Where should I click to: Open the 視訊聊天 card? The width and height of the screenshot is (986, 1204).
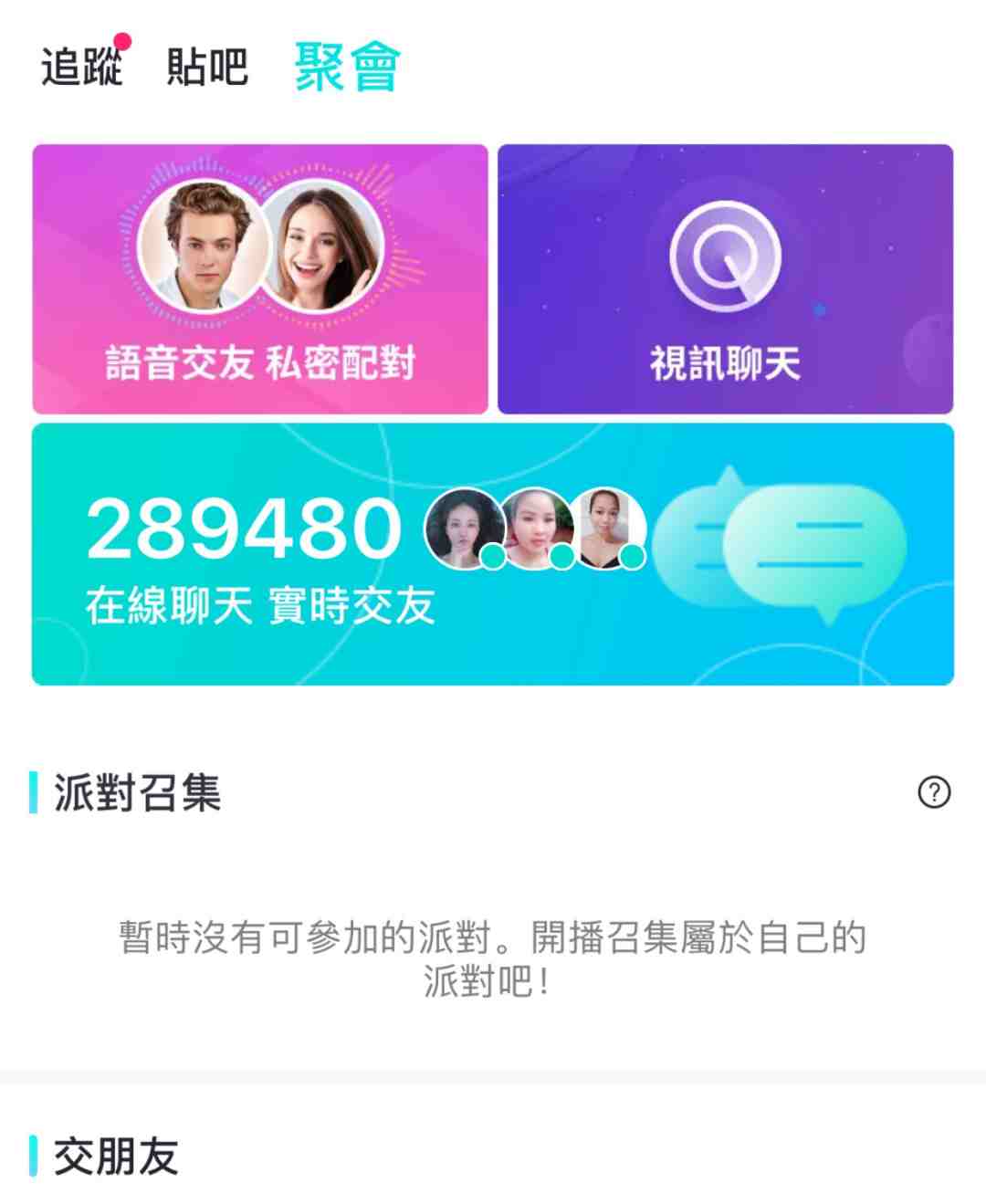(x=725, y=279)
